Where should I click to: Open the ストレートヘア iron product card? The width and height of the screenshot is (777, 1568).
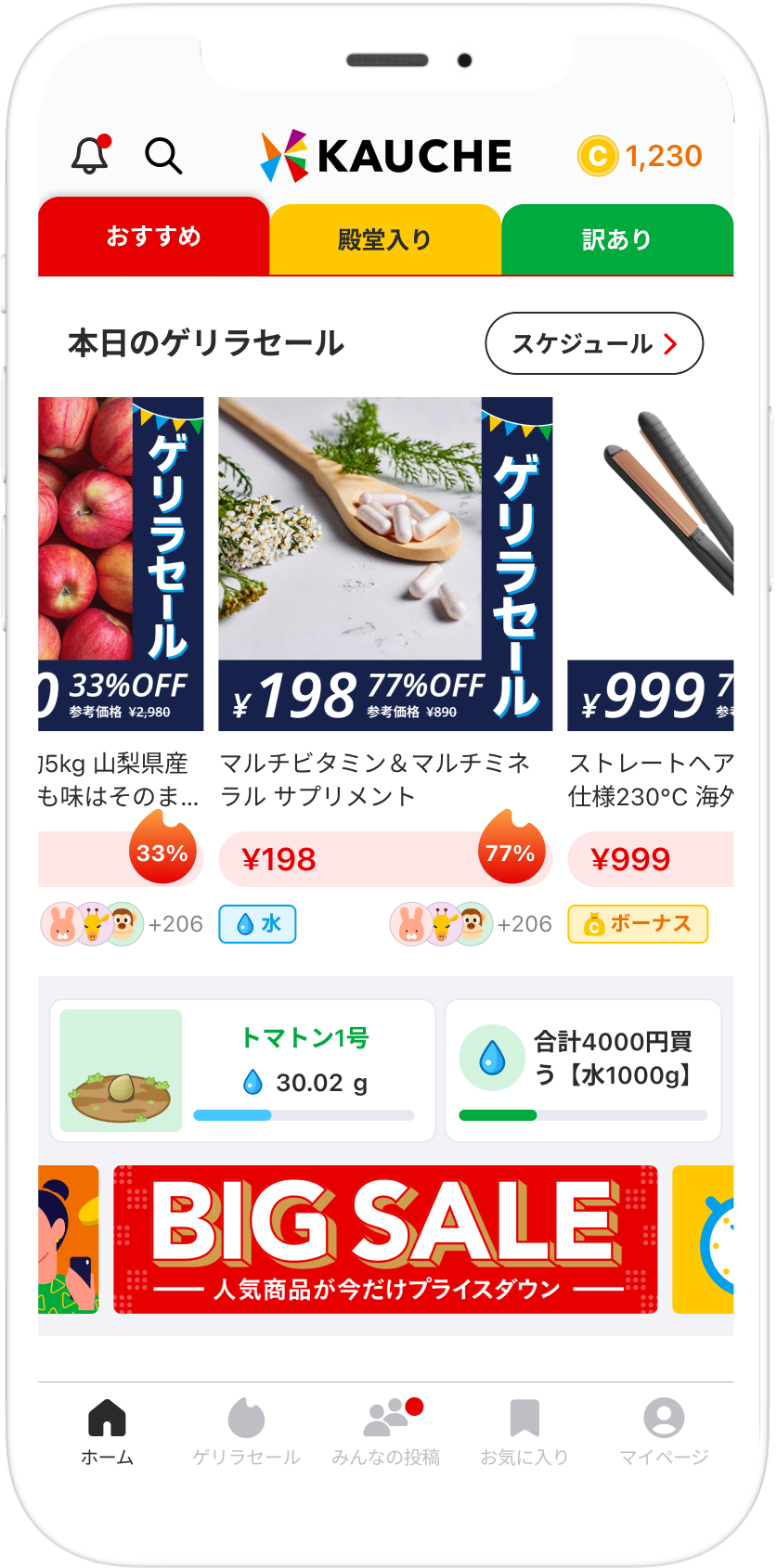[651, 670]
